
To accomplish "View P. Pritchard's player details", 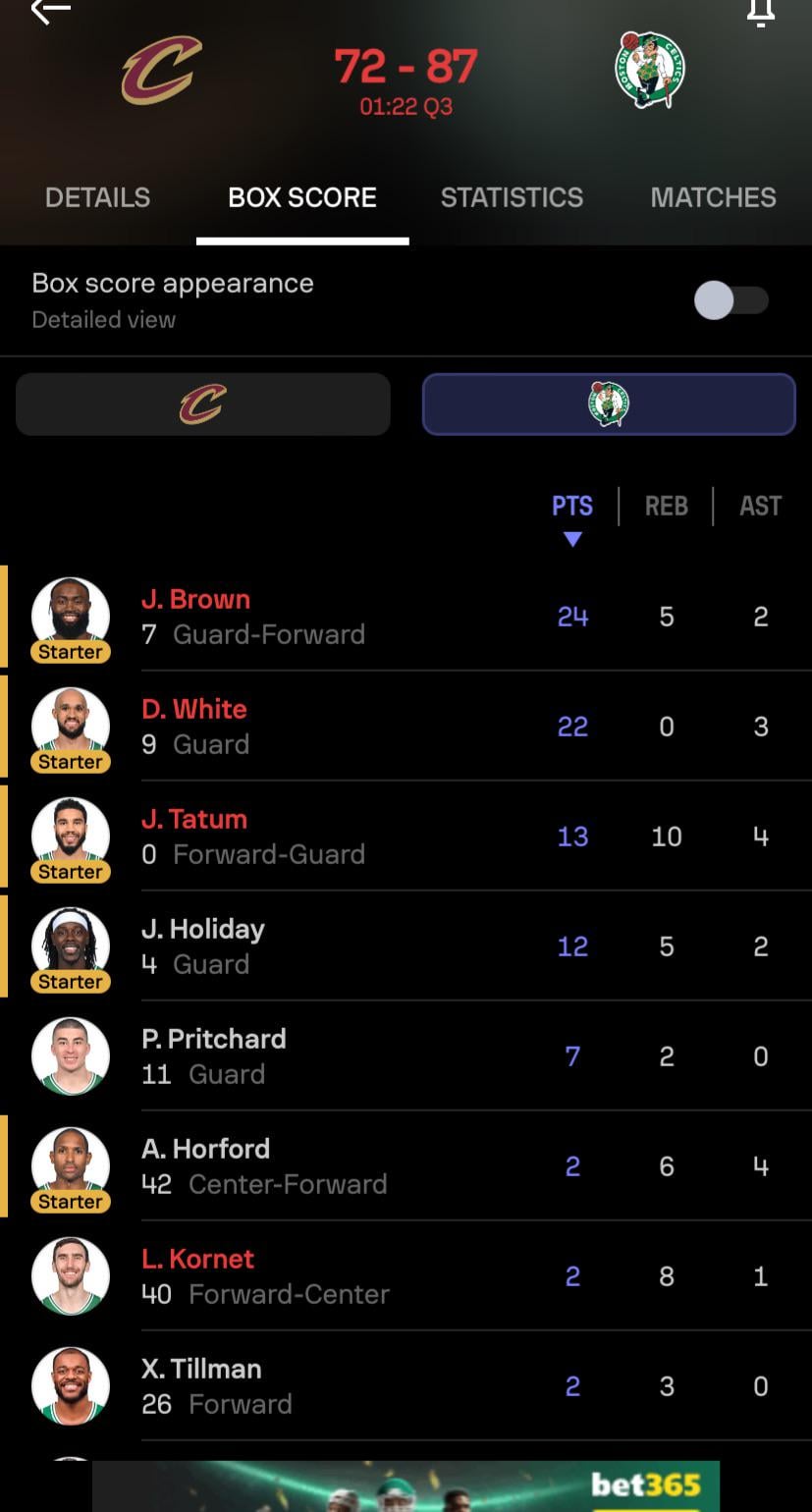I will pyautogui.click(x=295, y=1056).
